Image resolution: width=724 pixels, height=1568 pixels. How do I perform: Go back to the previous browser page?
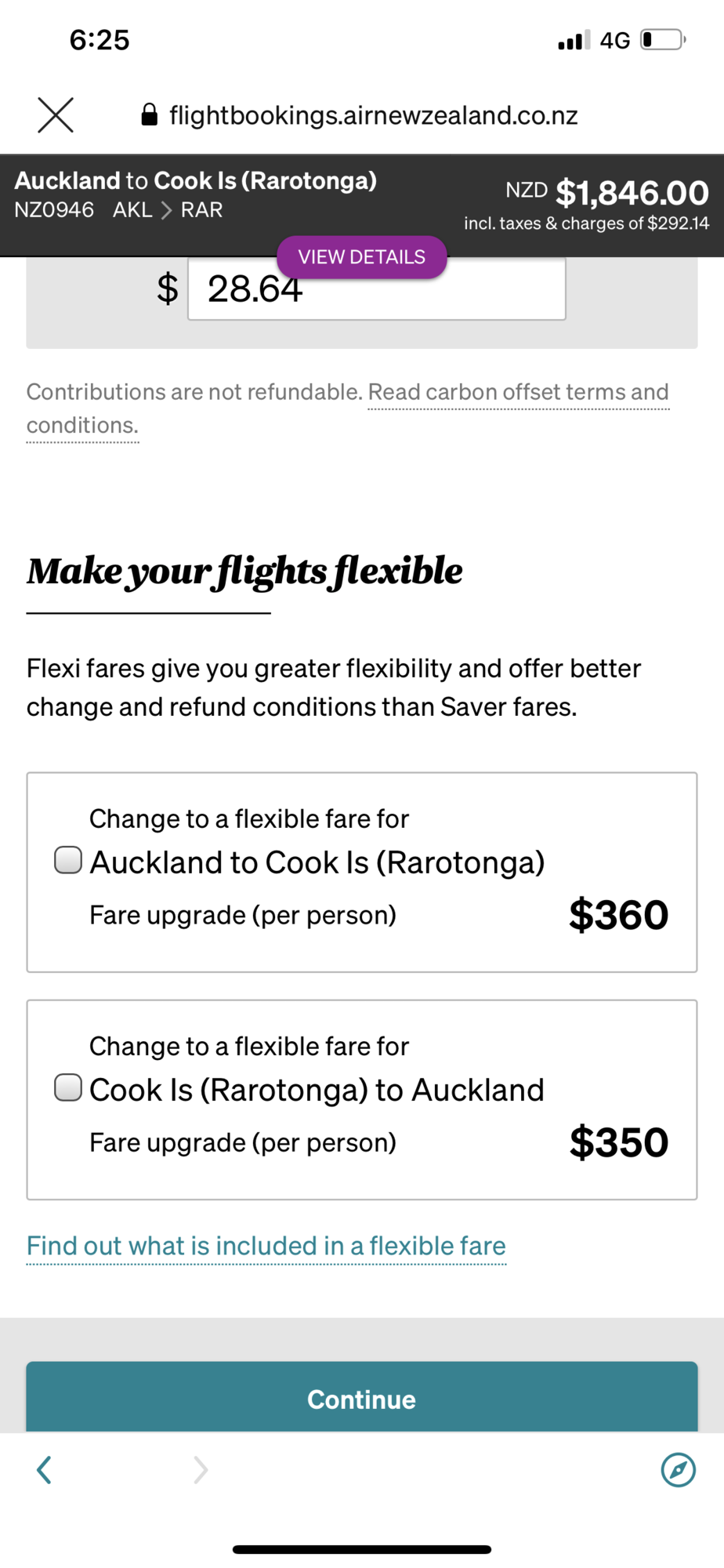pos(45,1470)
